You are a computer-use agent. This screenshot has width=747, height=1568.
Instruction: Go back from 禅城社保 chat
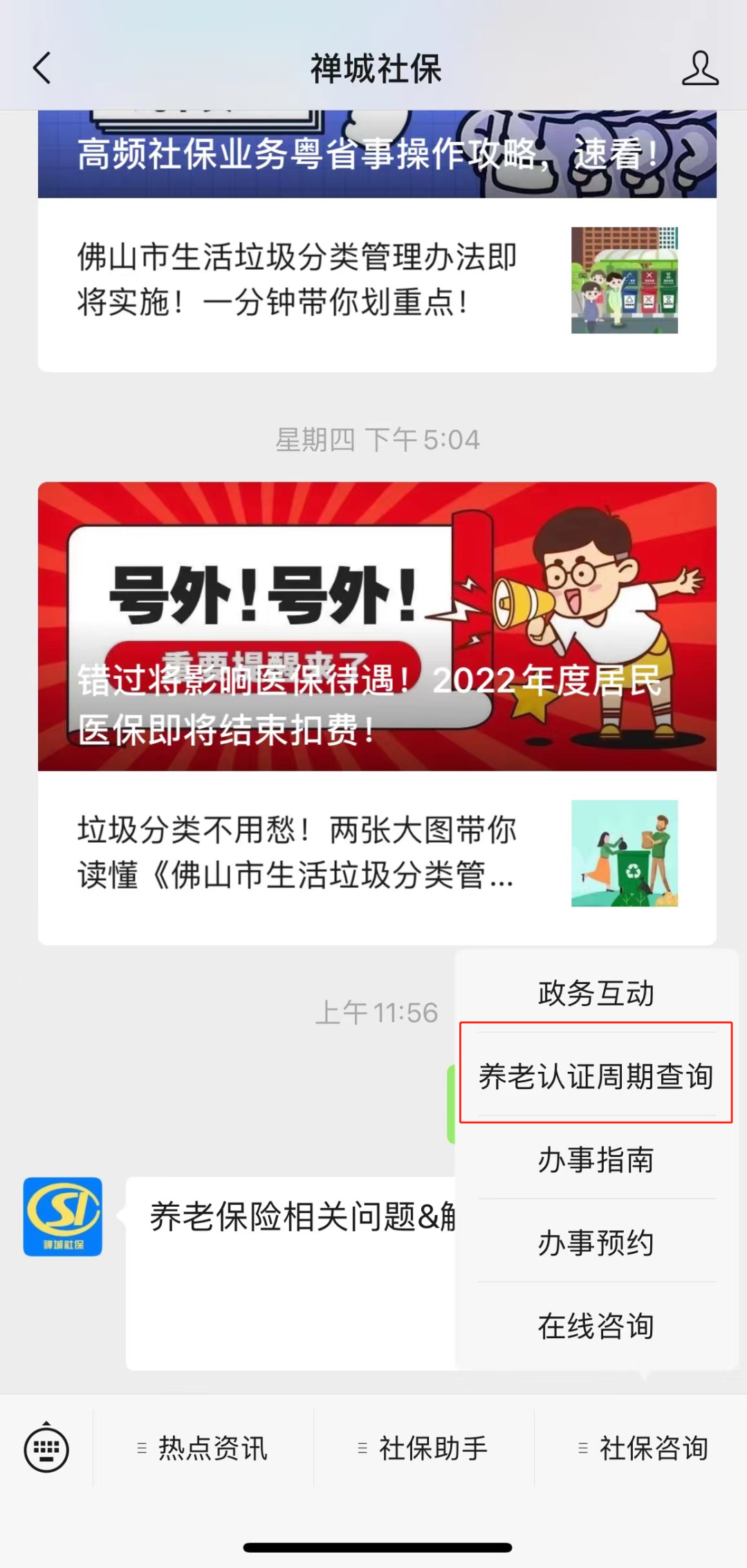click(42, 69)
